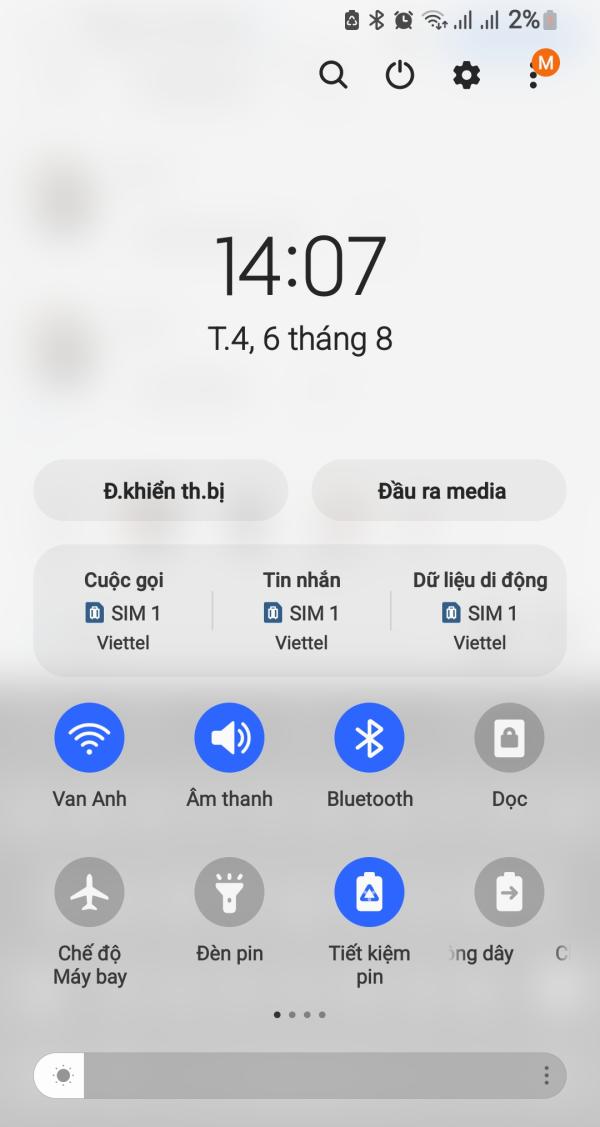Change the SIM for Tin nhắn

(301, 612)
